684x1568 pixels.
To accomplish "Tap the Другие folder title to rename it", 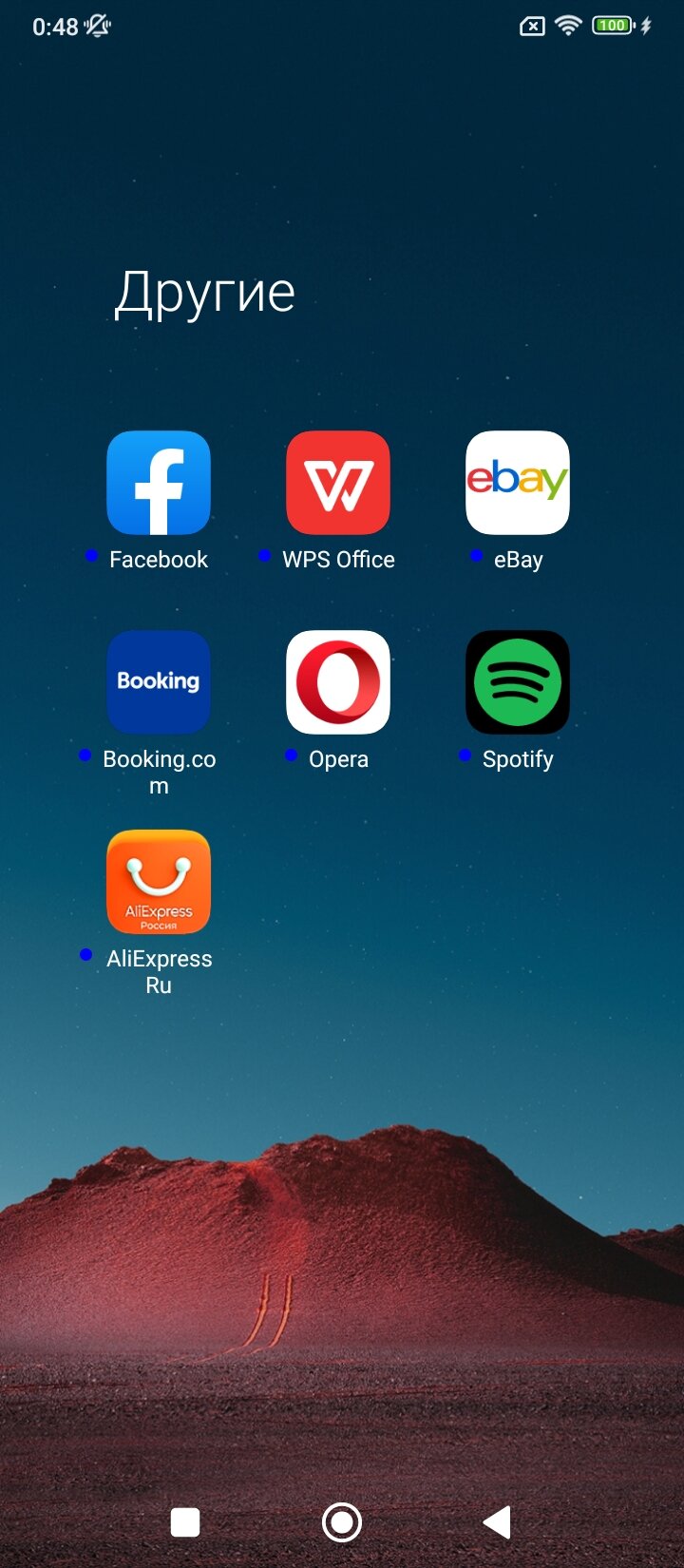I will pos(205,294).
